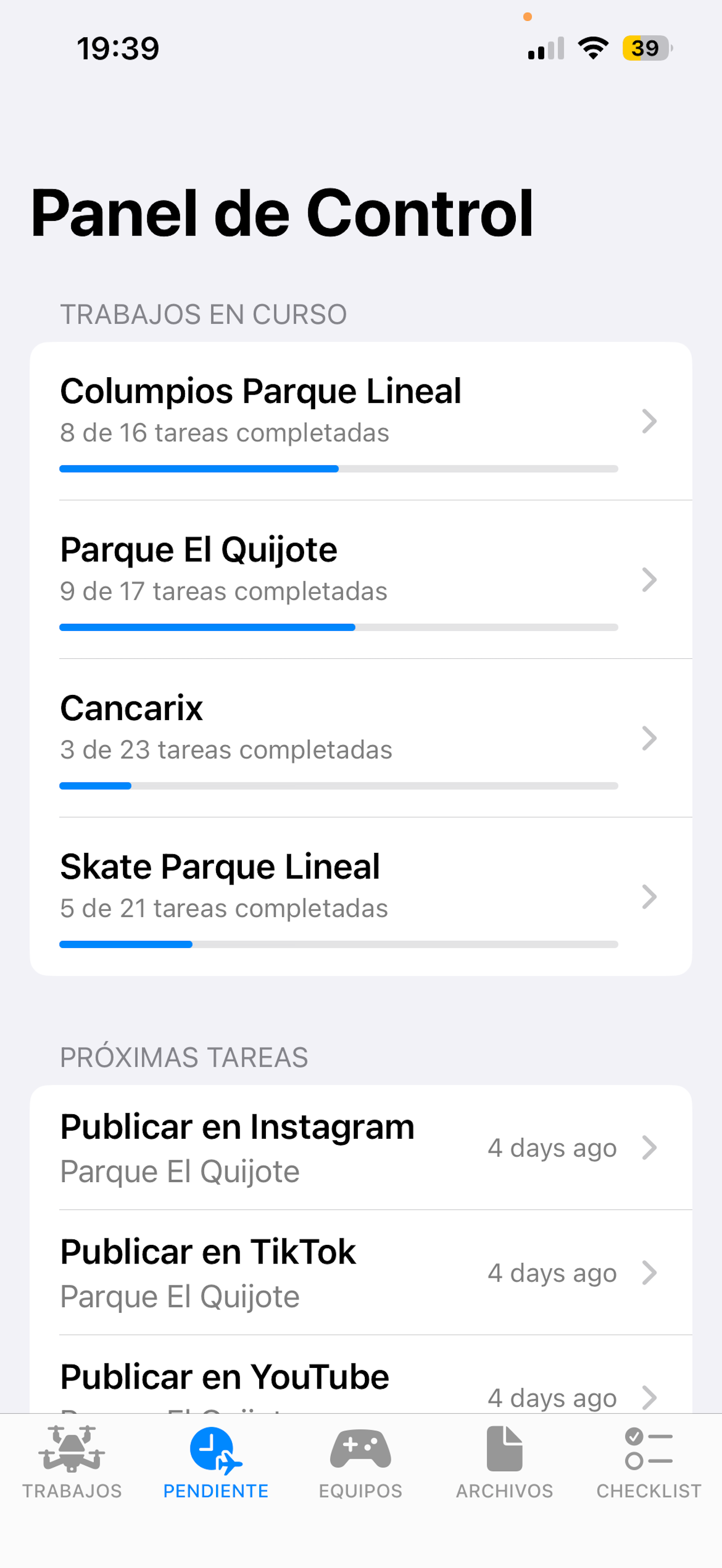Switch to the Archivos tab
This screenshot has width=722, height=1568.
click(505, 1462)
